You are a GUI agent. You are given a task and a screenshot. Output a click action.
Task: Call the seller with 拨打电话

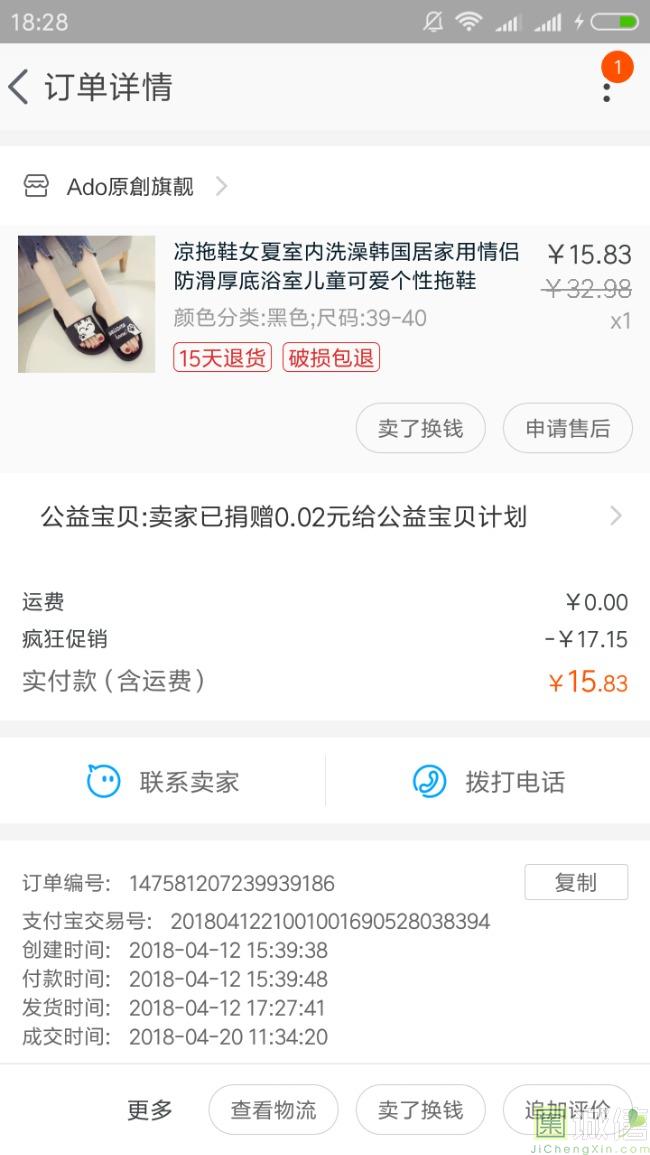point(488,781)
